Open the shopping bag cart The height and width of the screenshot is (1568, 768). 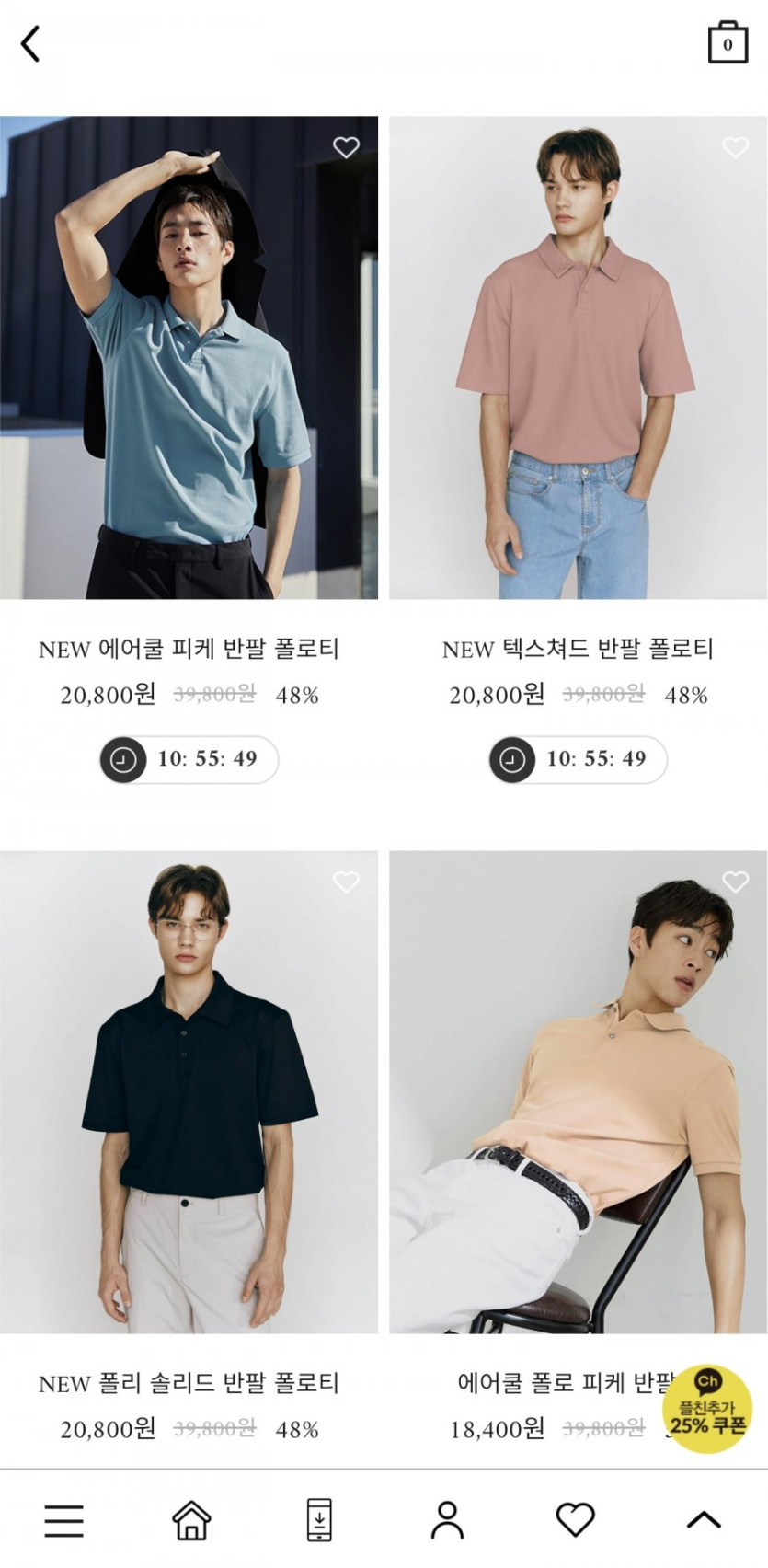(727, 42)
